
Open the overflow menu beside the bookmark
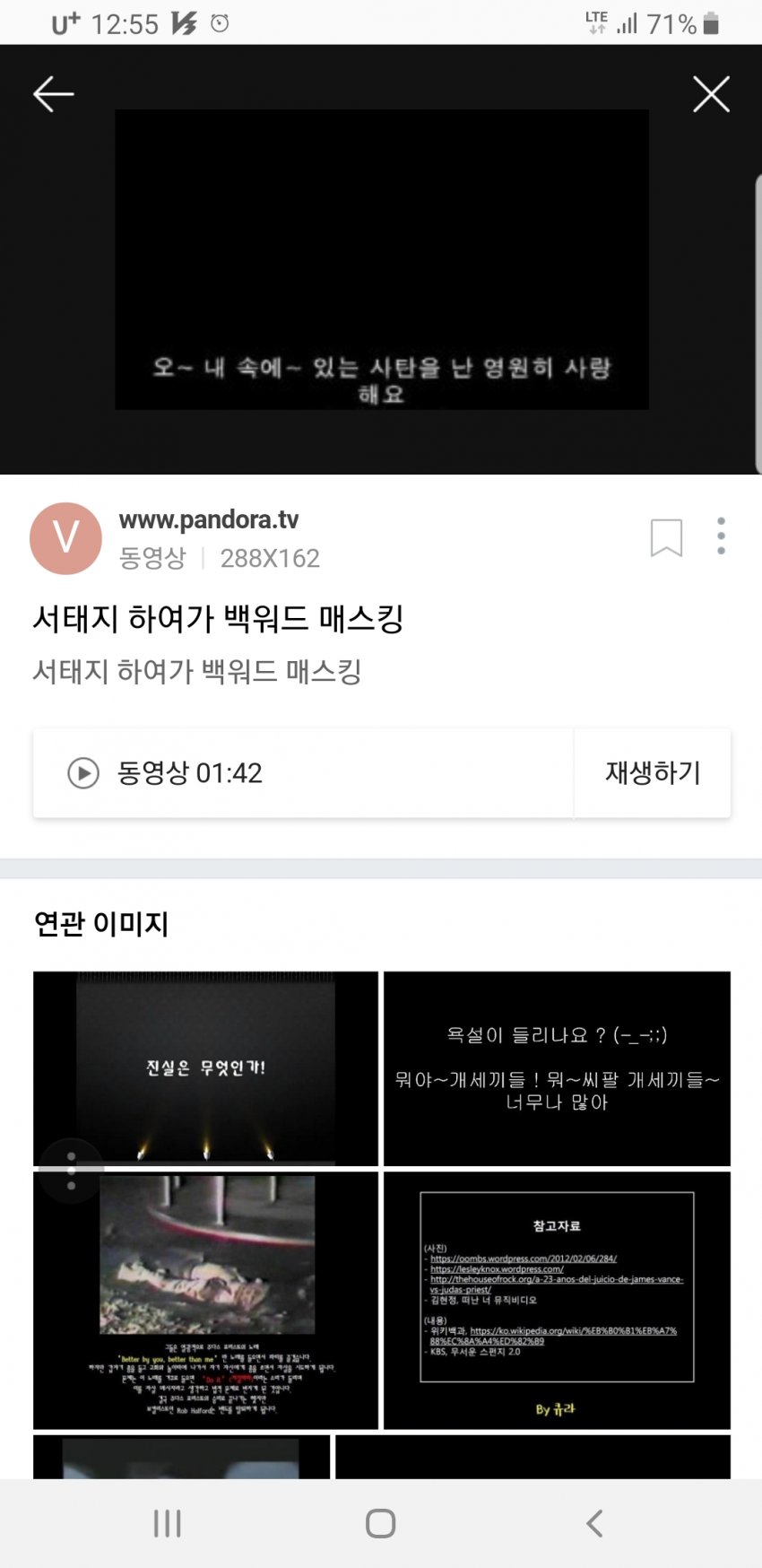point(721,536)
